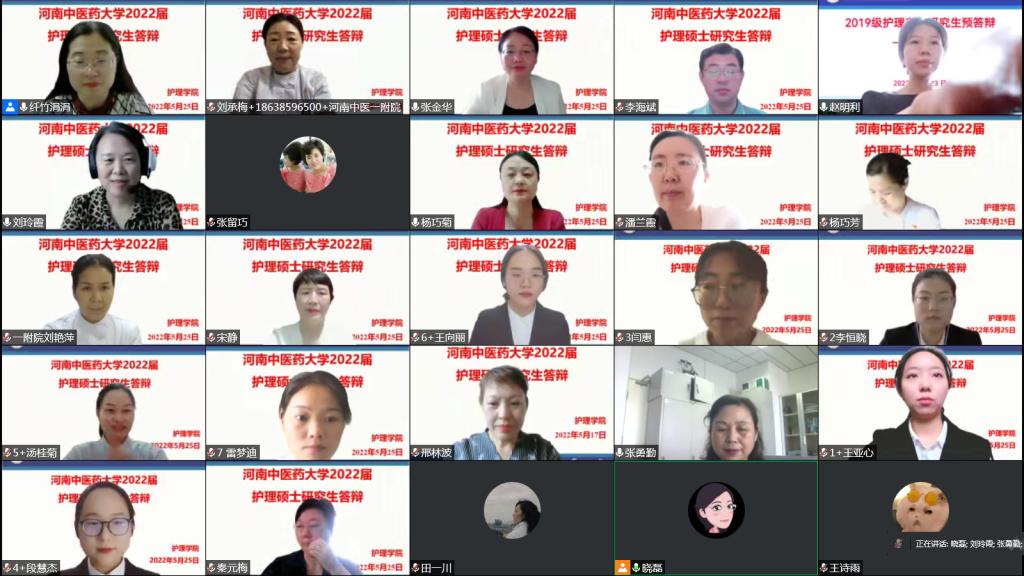Tap 赵明利's video tile

point(920,58)
